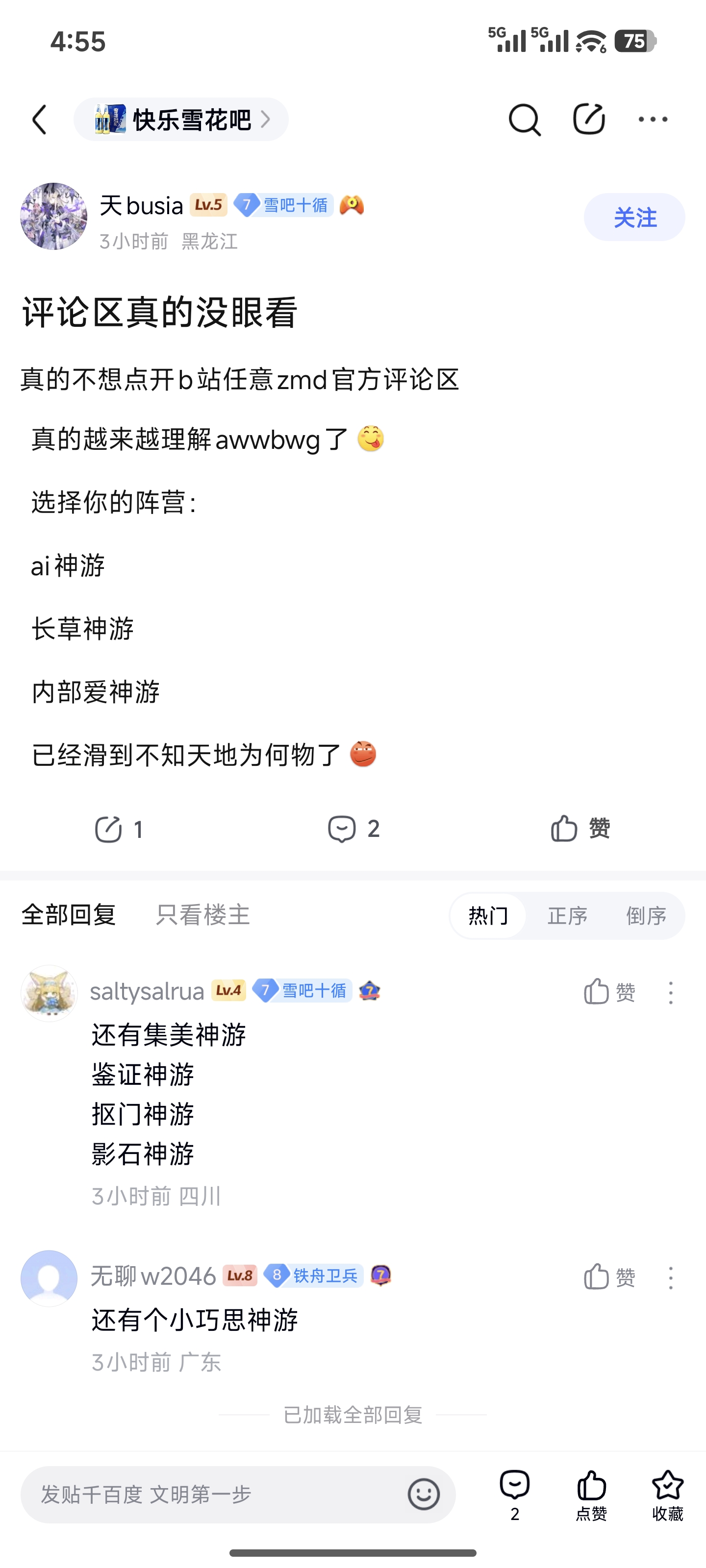Image resolution: width=706 pixels, height=1568 pixels.
Task: Sort replies by 正序
Action: coord(567,915)
